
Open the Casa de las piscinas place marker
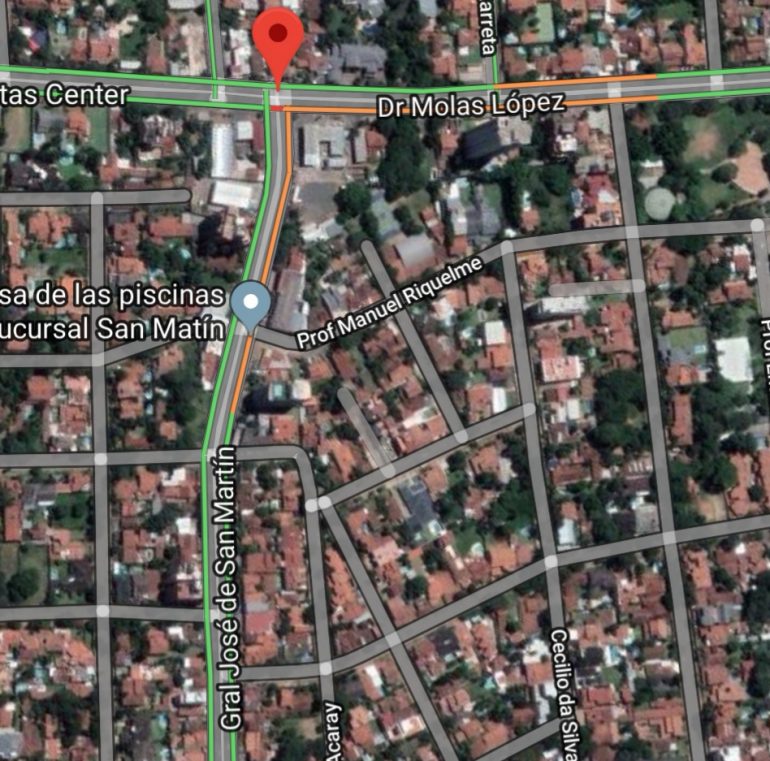(249, 302)
